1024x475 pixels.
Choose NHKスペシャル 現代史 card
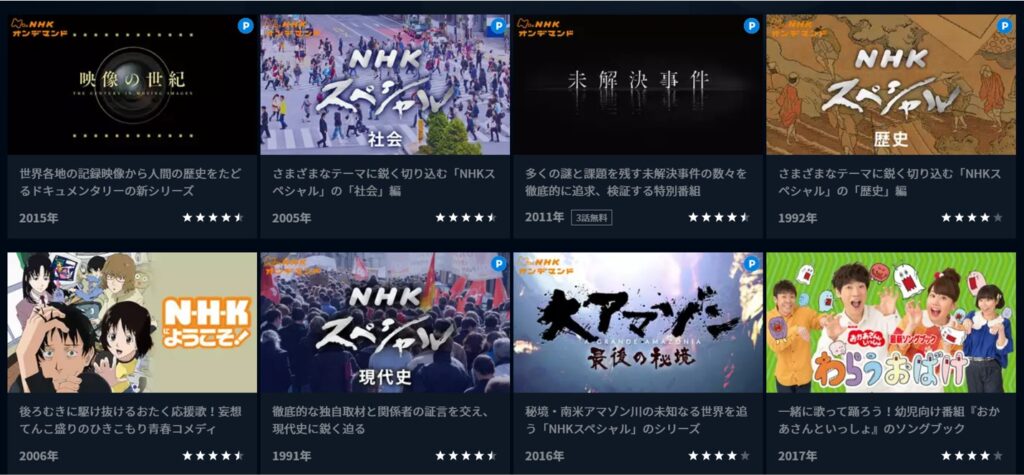[385, 322]
